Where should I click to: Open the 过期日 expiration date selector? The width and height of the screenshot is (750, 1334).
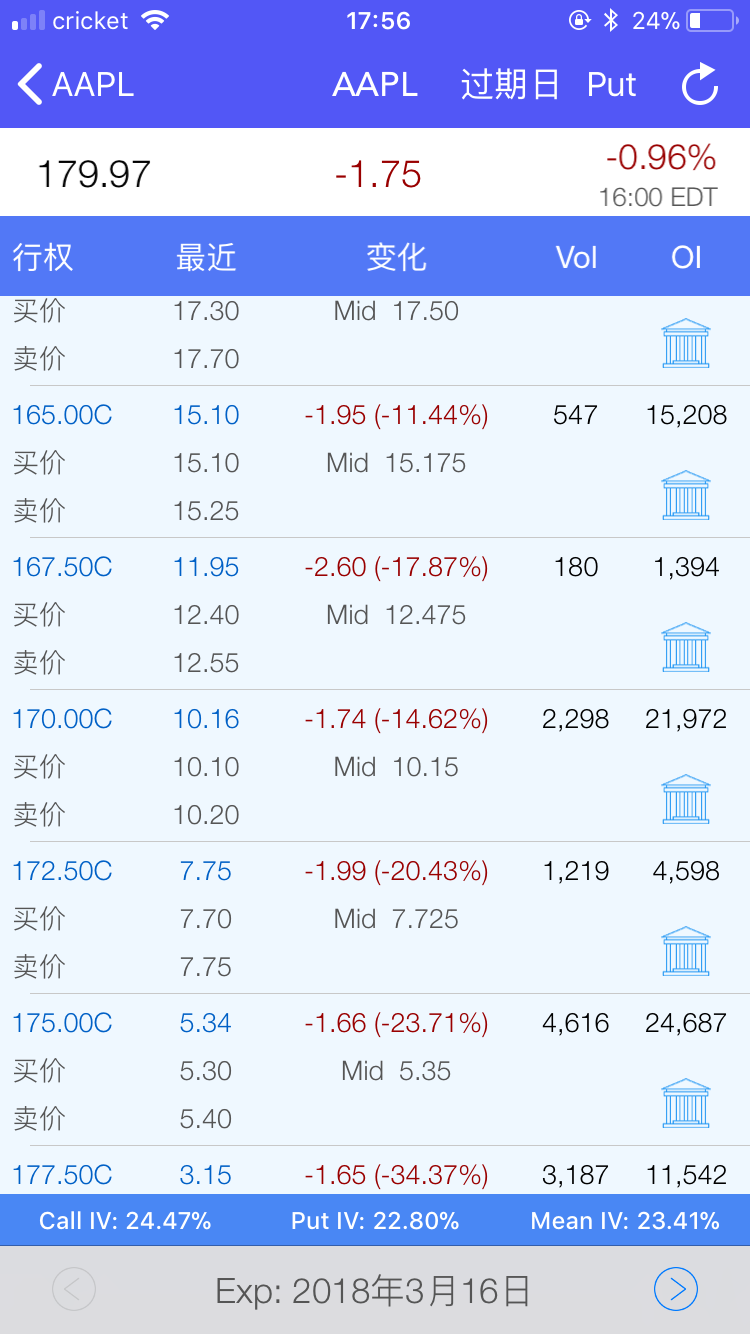tap(510, 85)
